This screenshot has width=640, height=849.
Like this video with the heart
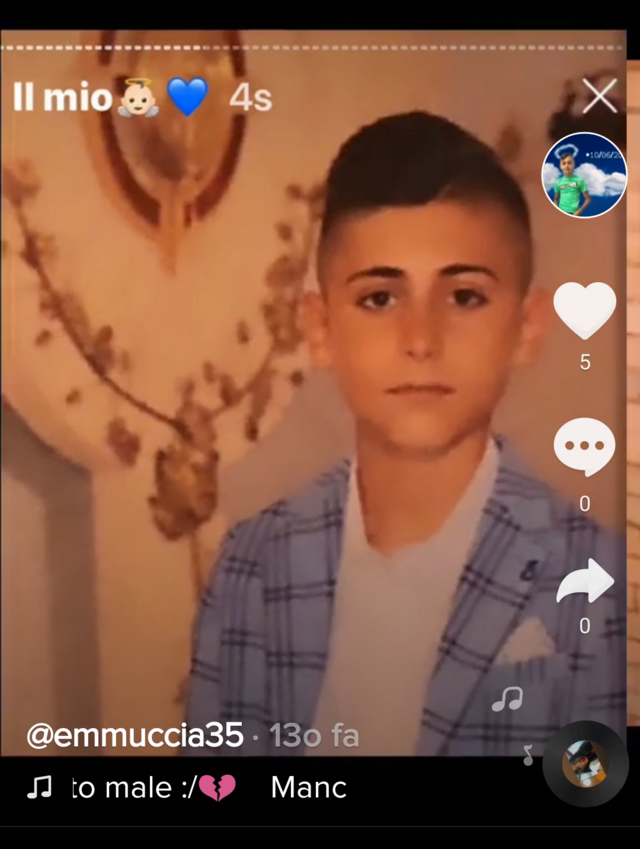click(x=585, y=311)
